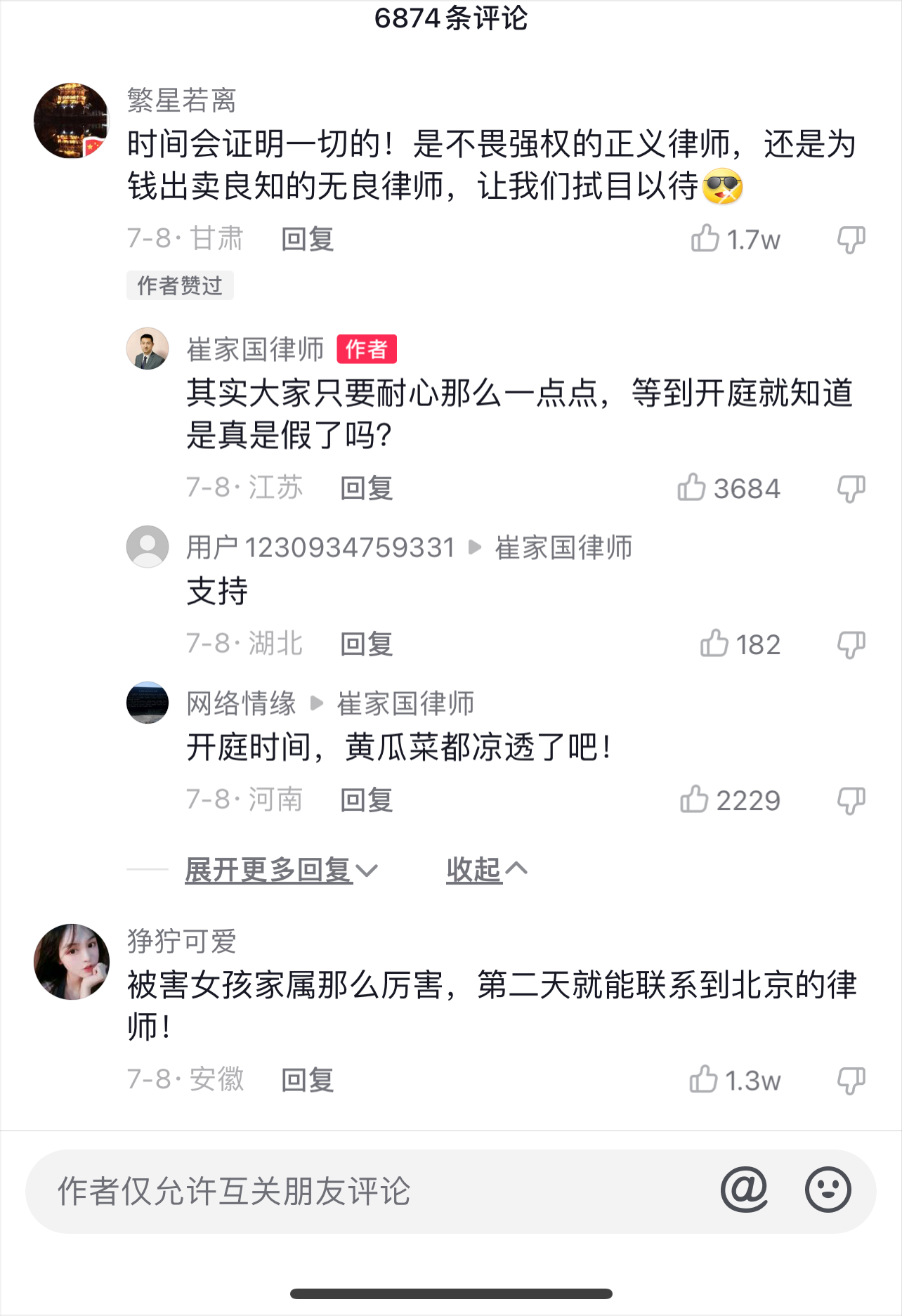Collapse the replies with 收起
The image size is (902, 1316).
point(486,870)
